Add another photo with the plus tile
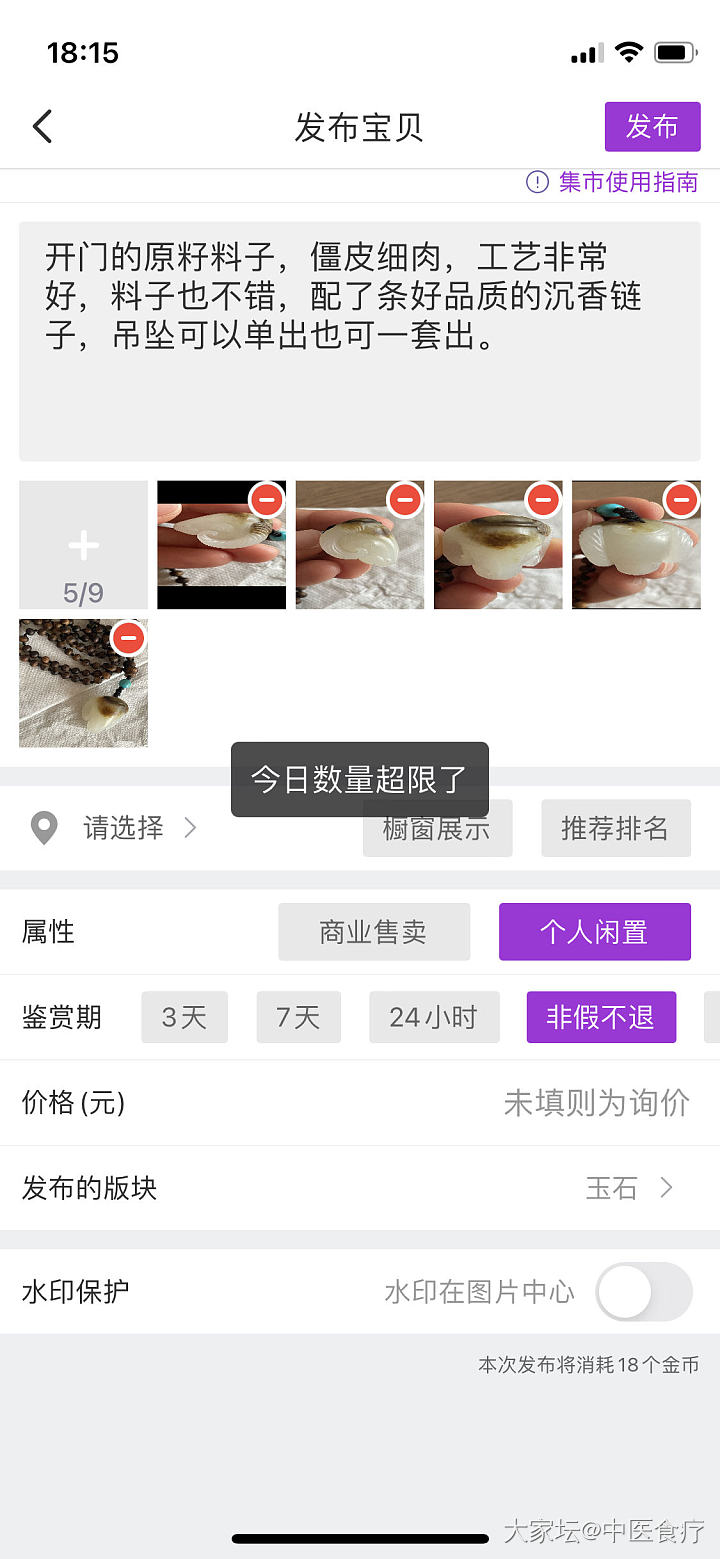Screen dimensions: 720x1559 (83, 545)
